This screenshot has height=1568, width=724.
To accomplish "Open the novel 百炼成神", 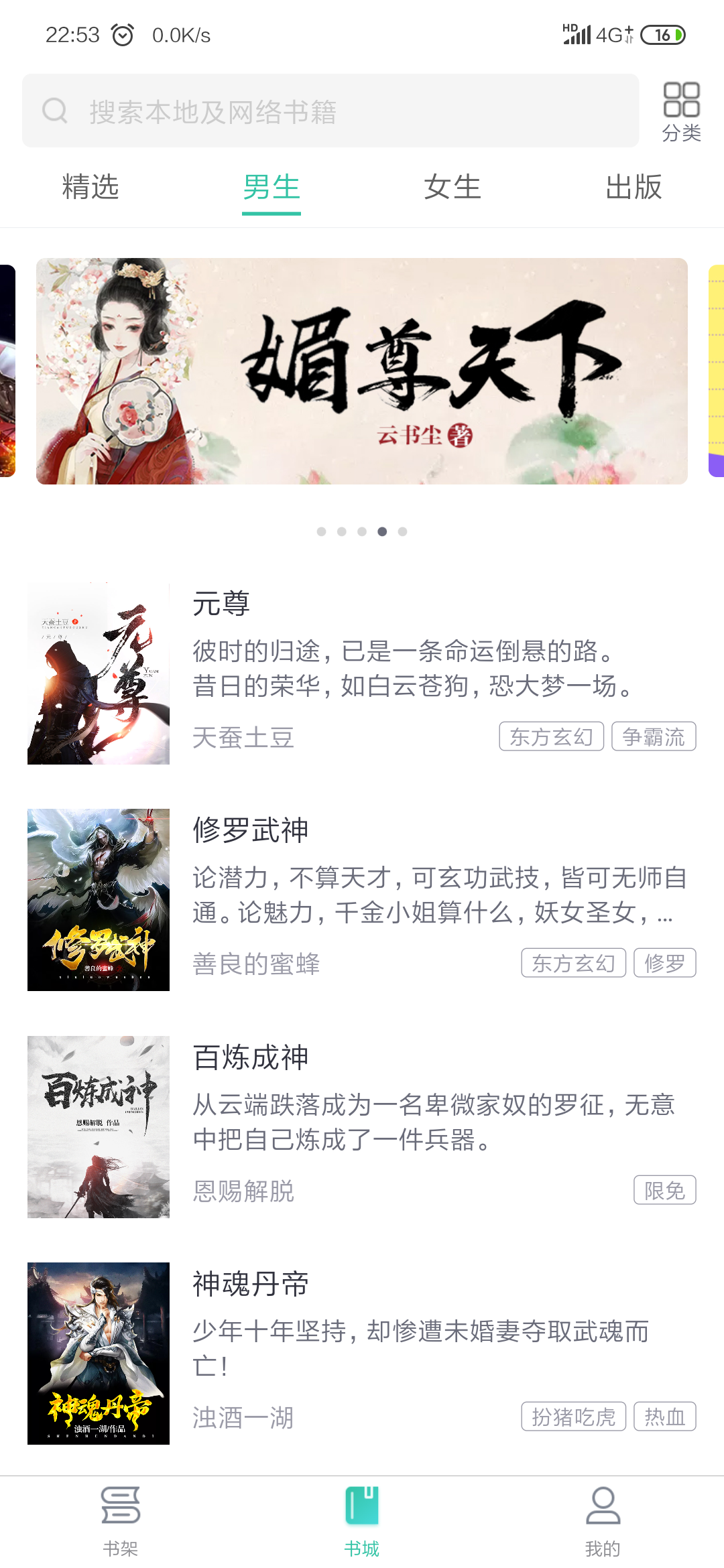I will coord(251,1057).
